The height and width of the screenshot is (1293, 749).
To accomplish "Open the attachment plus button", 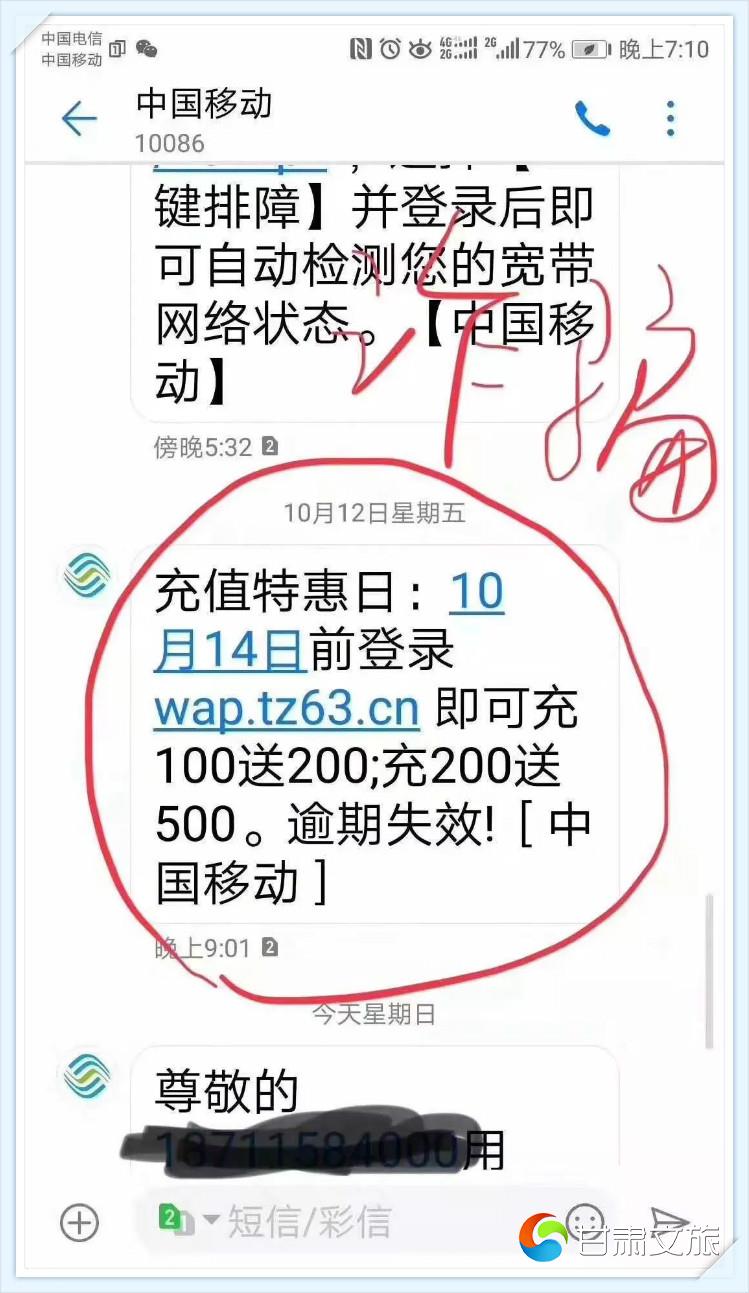I will 80,1222.
